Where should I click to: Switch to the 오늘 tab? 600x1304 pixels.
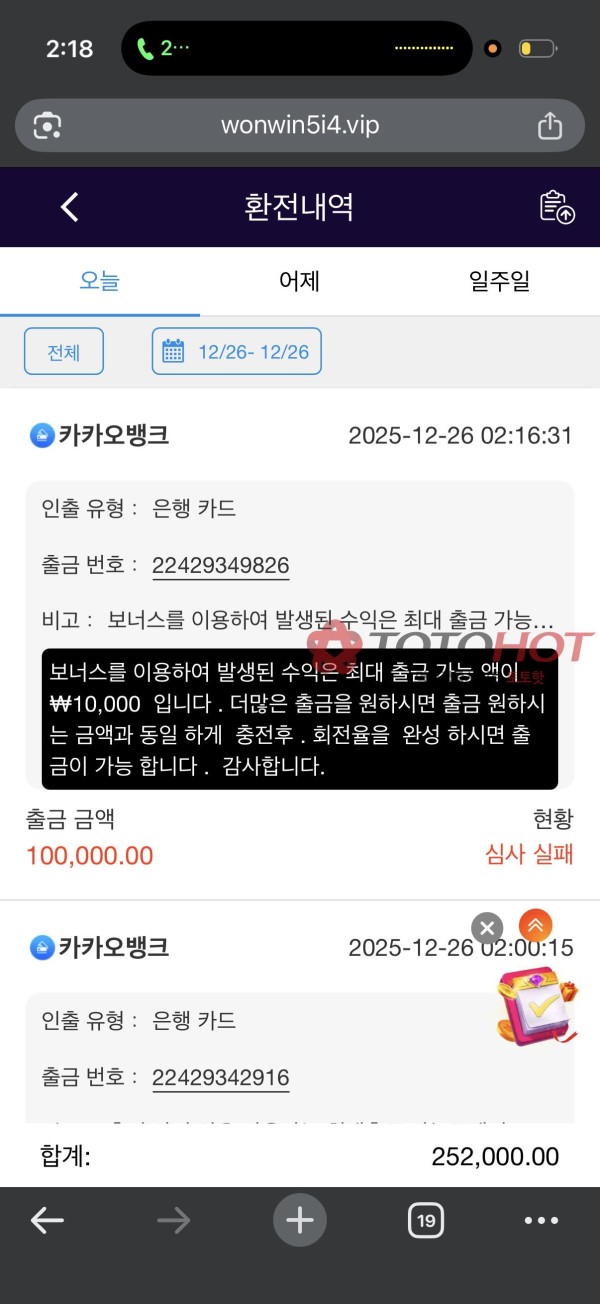[x=99, y=281]
